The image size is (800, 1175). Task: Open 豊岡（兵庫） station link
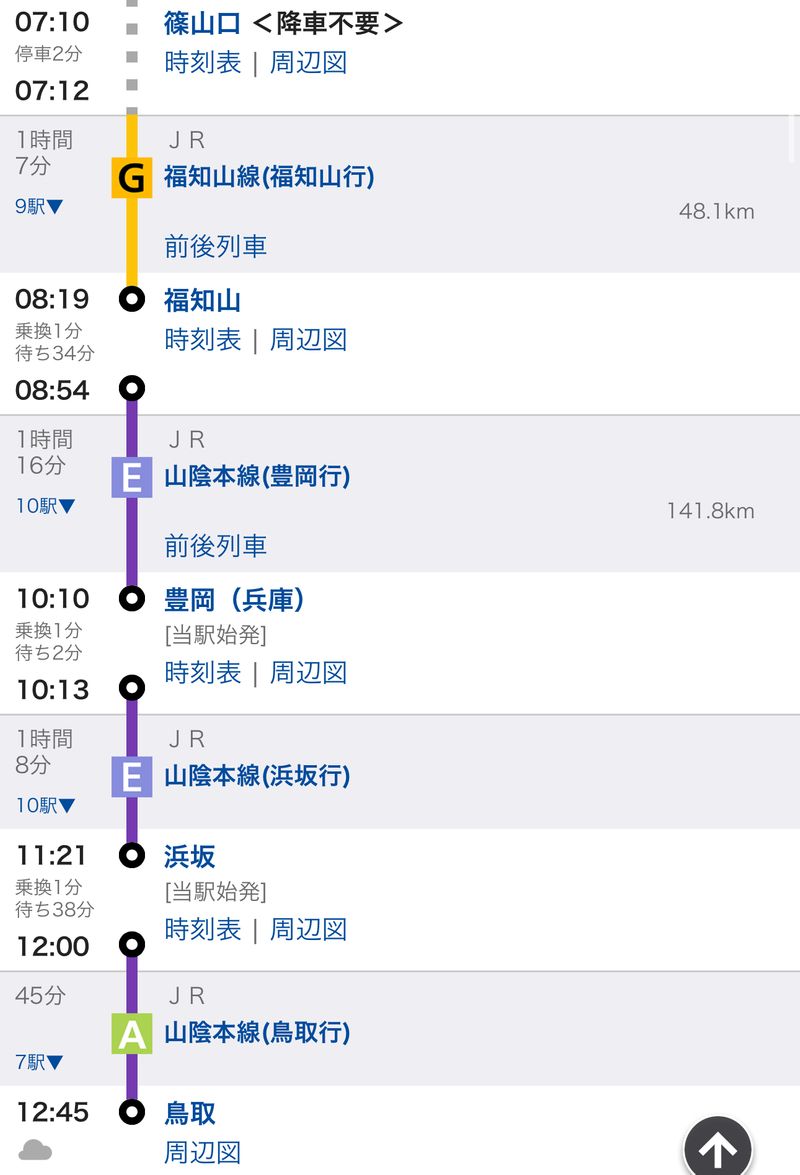pyautogui.click(x=234, y=600)
